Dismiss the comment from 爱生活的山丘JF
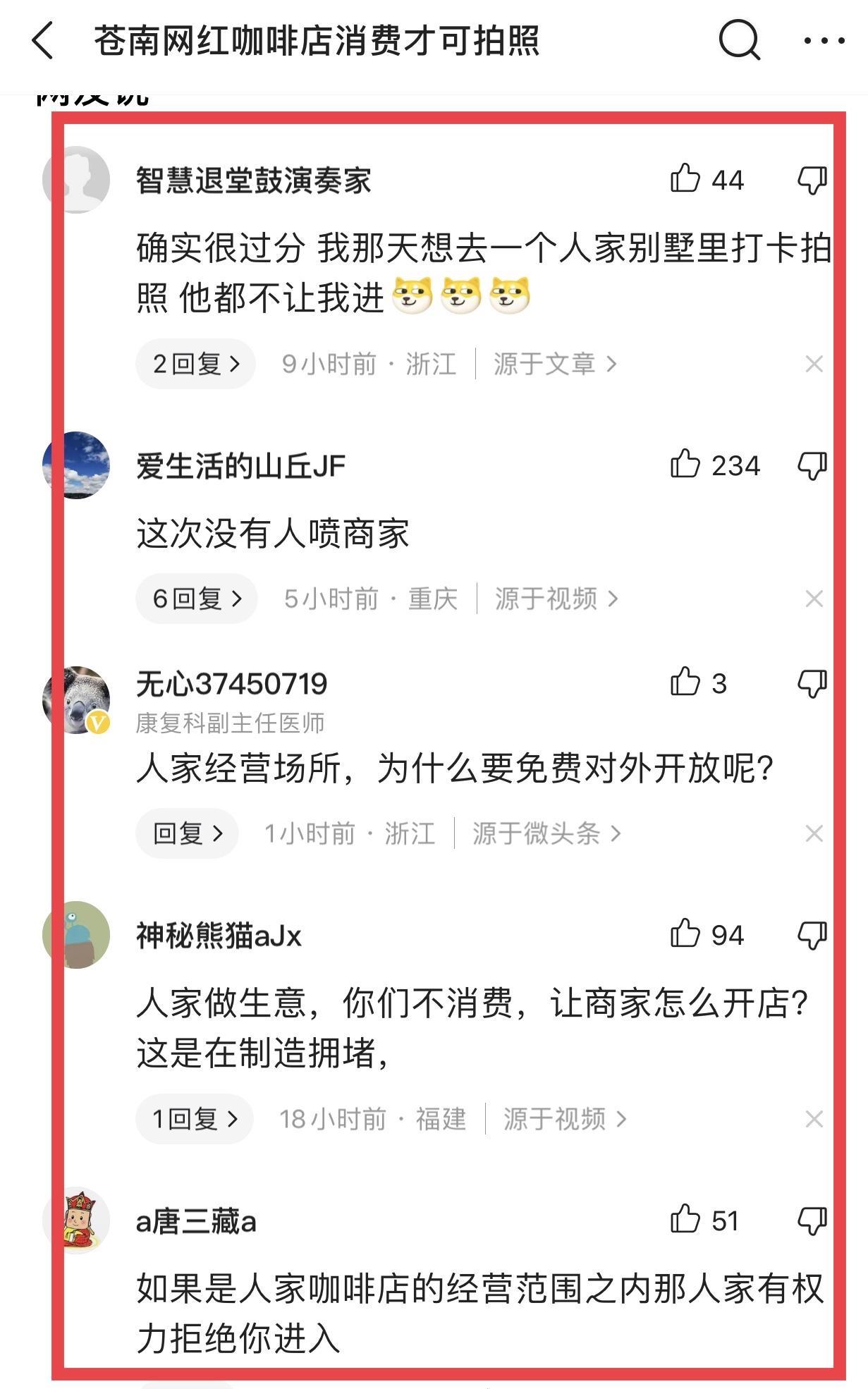 coord(814,599)
